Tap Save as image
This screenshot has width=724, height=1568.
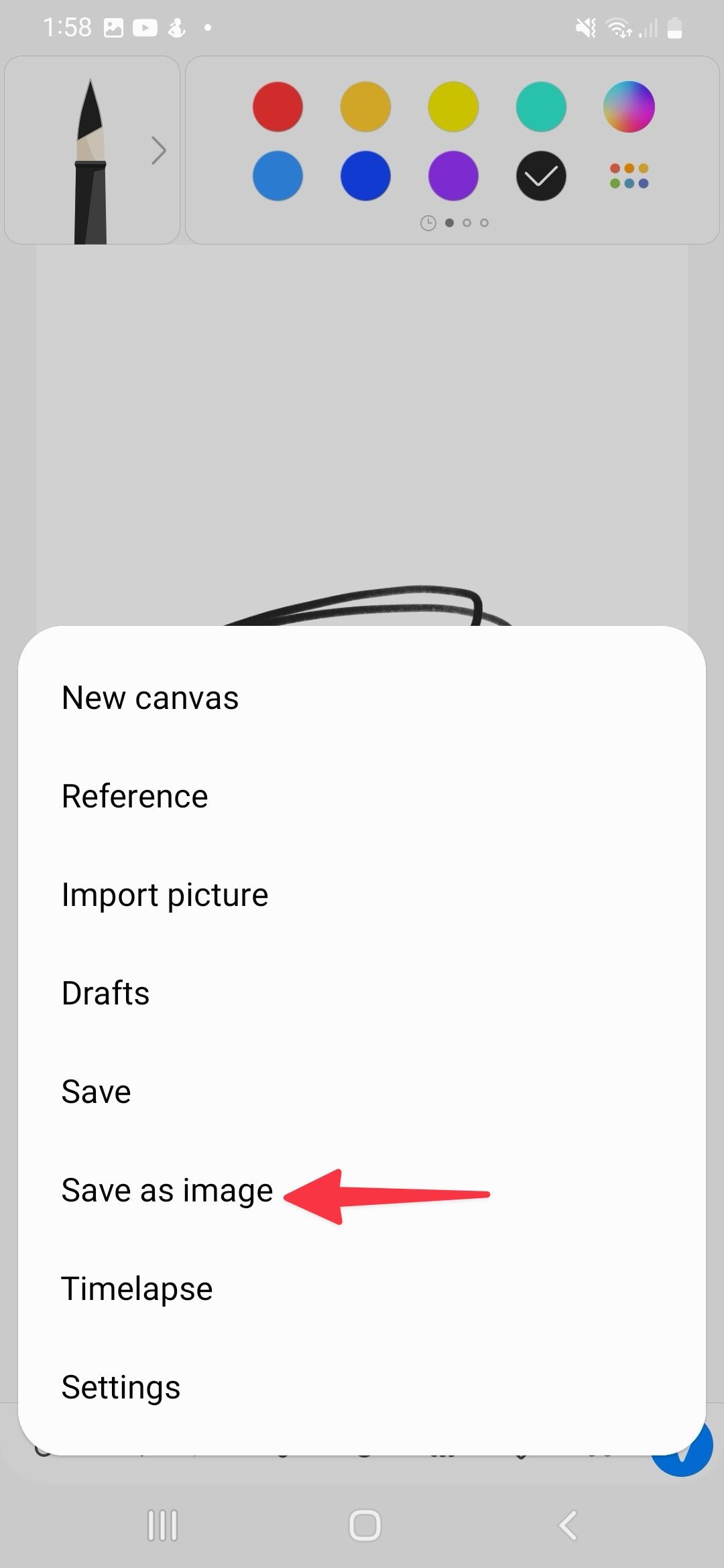click(166, 1189)
